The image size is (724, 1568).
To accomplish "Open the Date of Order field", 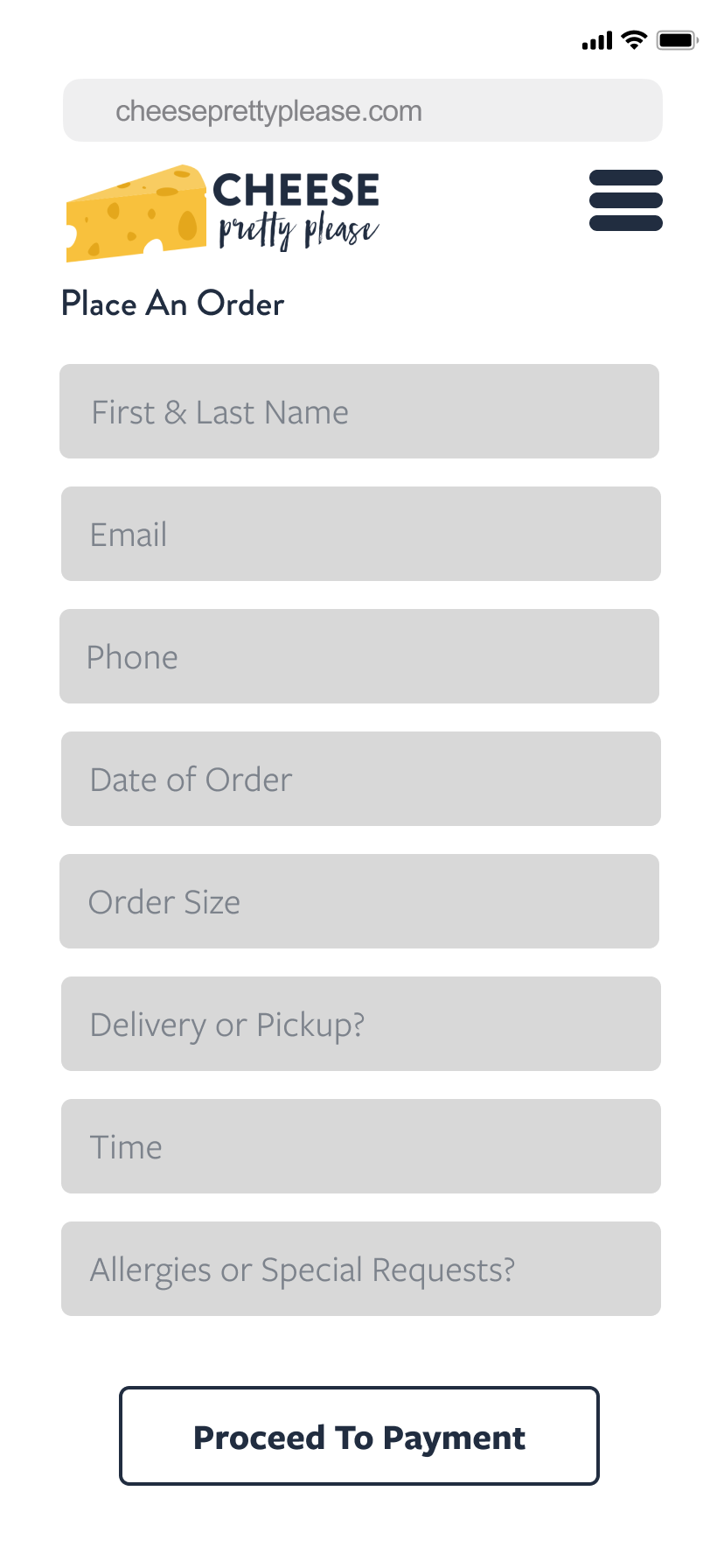I will (361, 779).
